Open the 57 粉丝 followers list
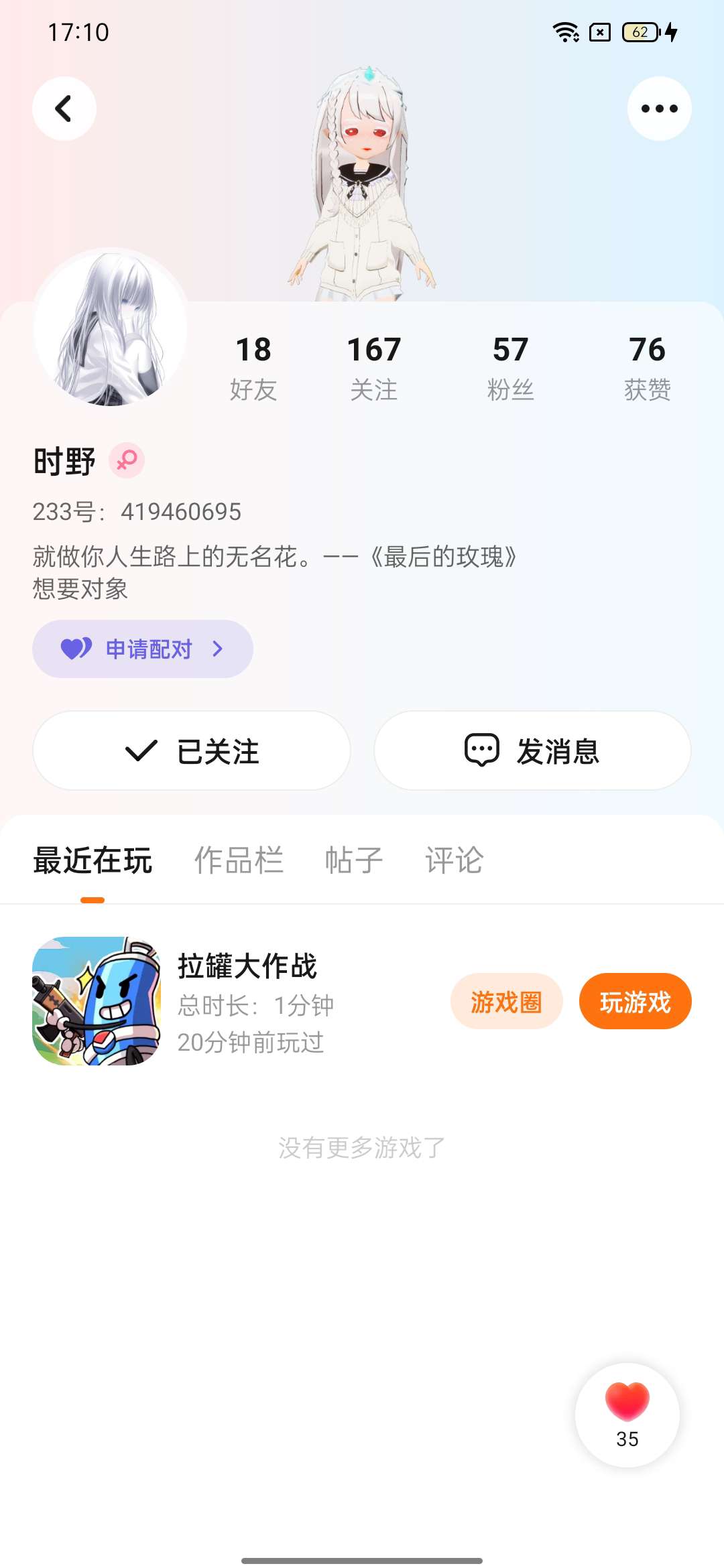 click(510, 367)
